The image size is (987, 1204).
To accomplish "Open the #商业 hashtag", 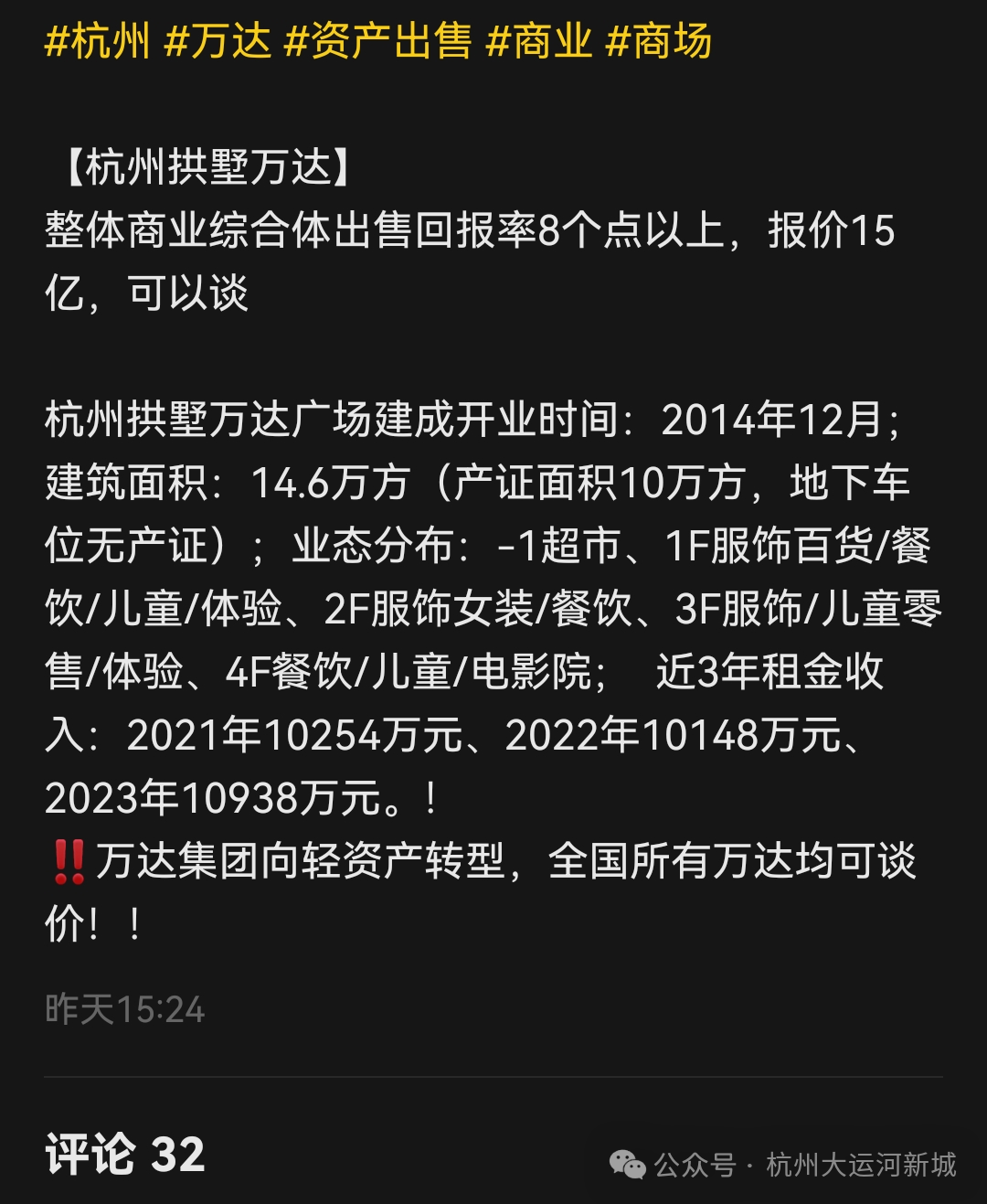I will [539, 41].
